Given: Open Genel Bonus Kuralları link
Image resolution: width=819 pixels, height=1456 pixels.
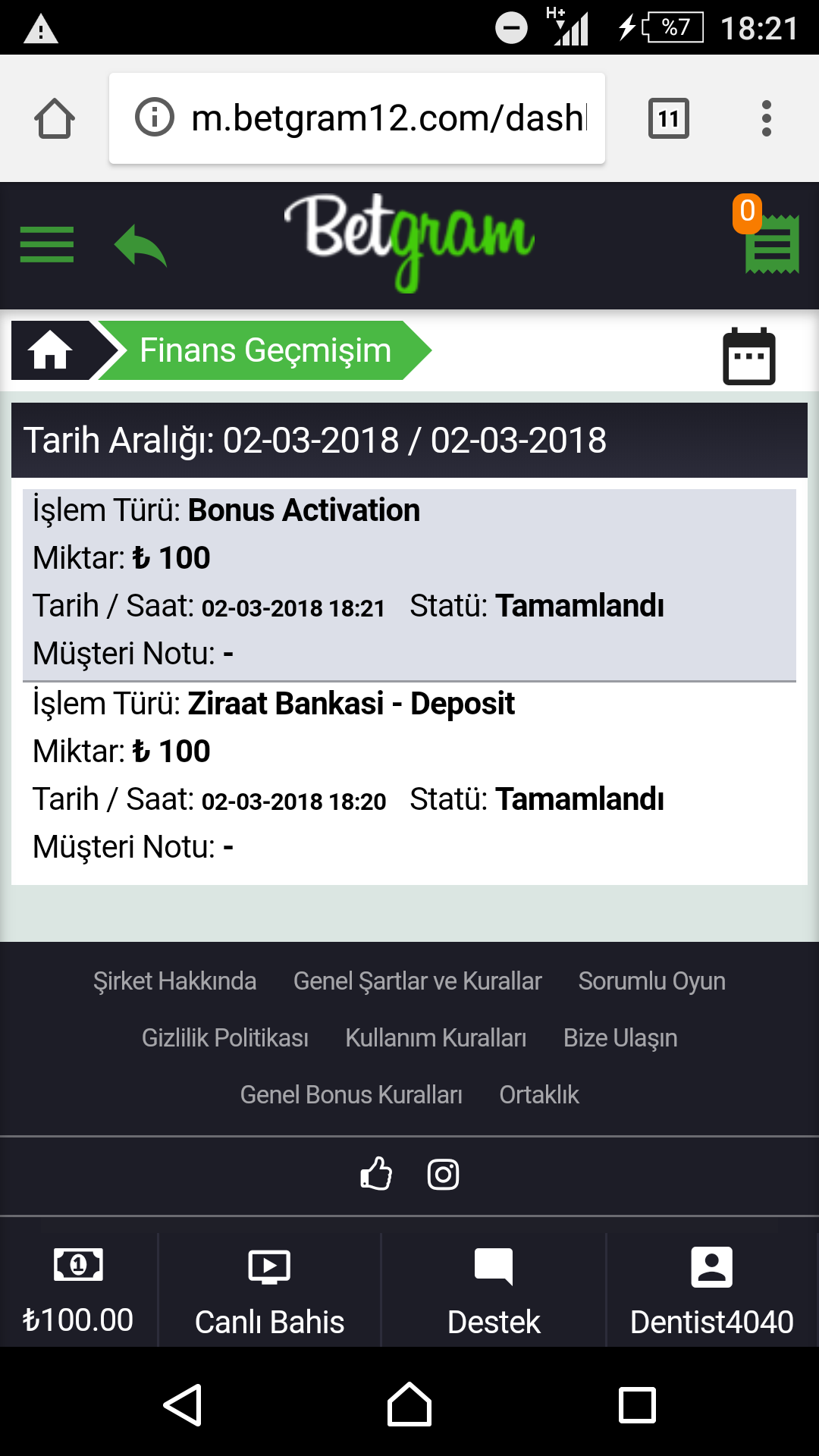Looking at the screenshot, I should (x=351, y=1095).
